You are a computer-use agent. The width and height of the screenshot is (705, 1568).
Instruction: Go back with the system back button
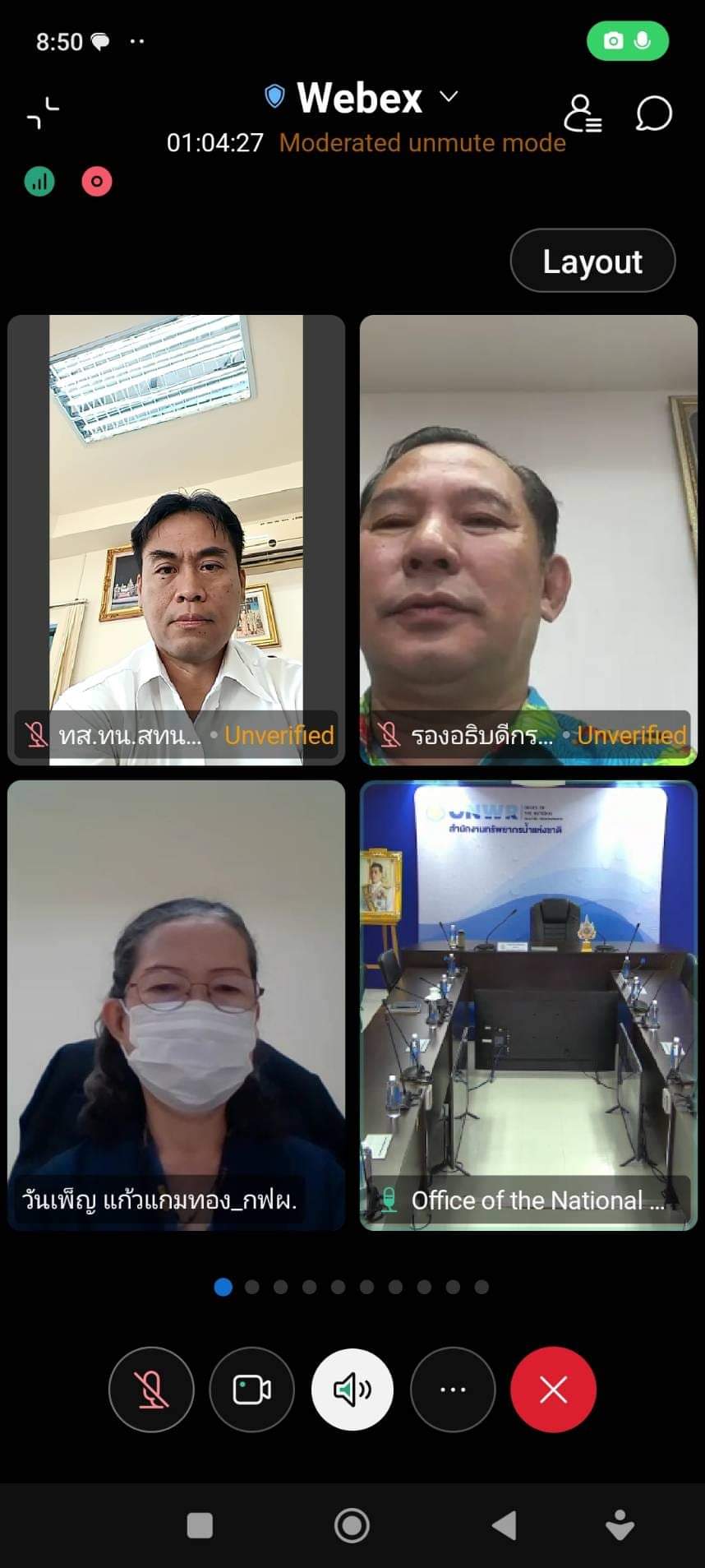click(x=505, y=1526)
